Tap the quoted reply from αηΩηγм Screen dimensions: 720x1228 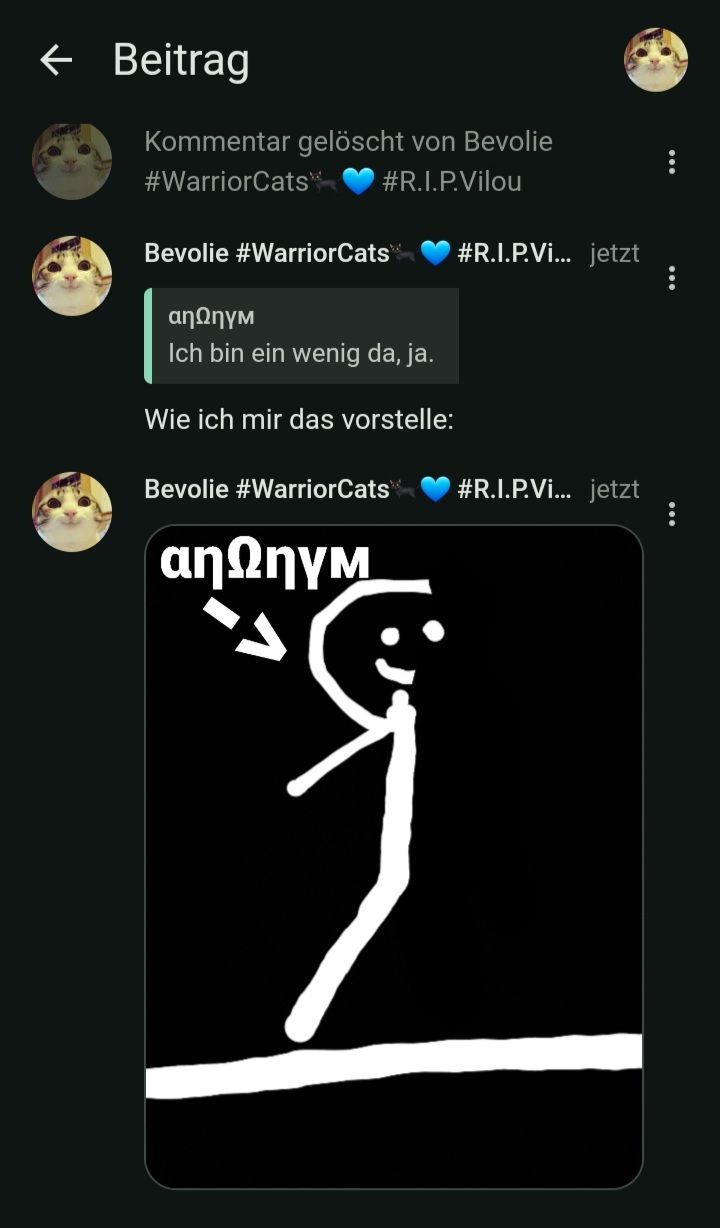(x=301, y=336)
